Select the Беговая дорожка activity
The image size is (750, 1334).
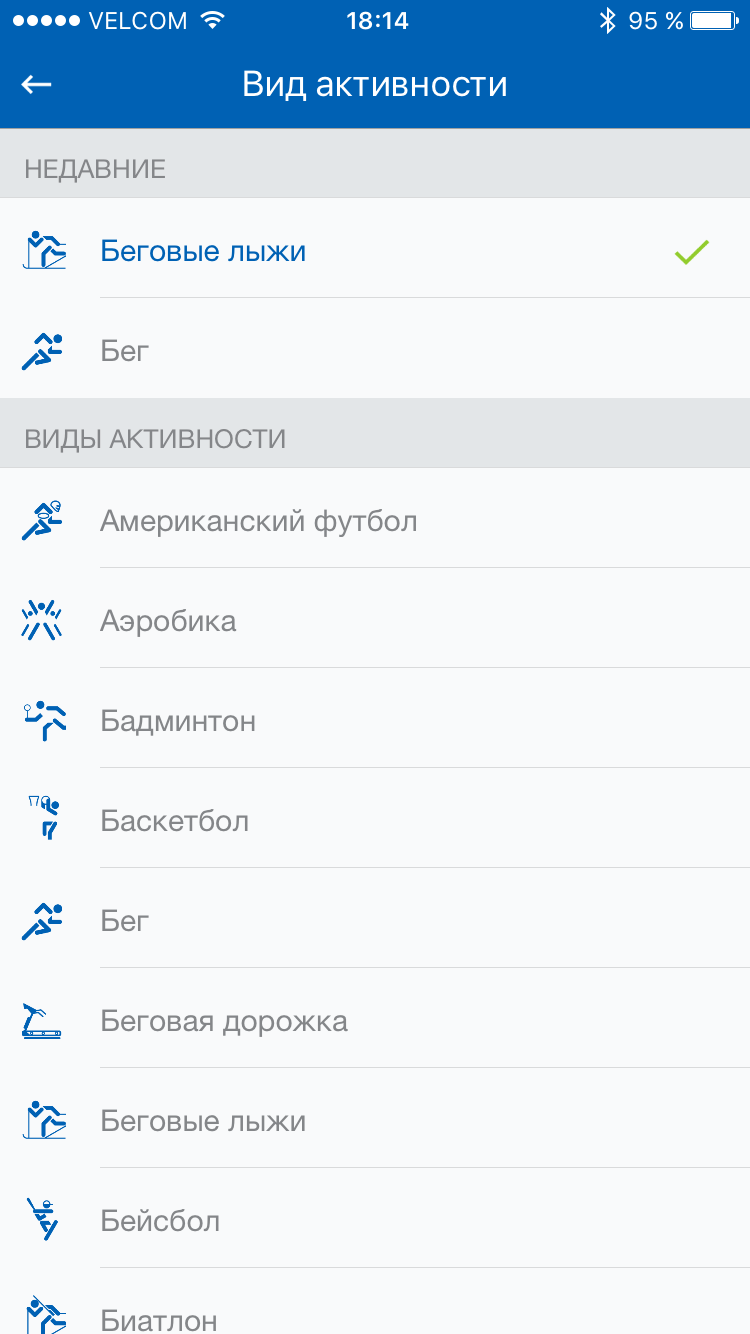pyautogui.click(x=224, y=1021)
